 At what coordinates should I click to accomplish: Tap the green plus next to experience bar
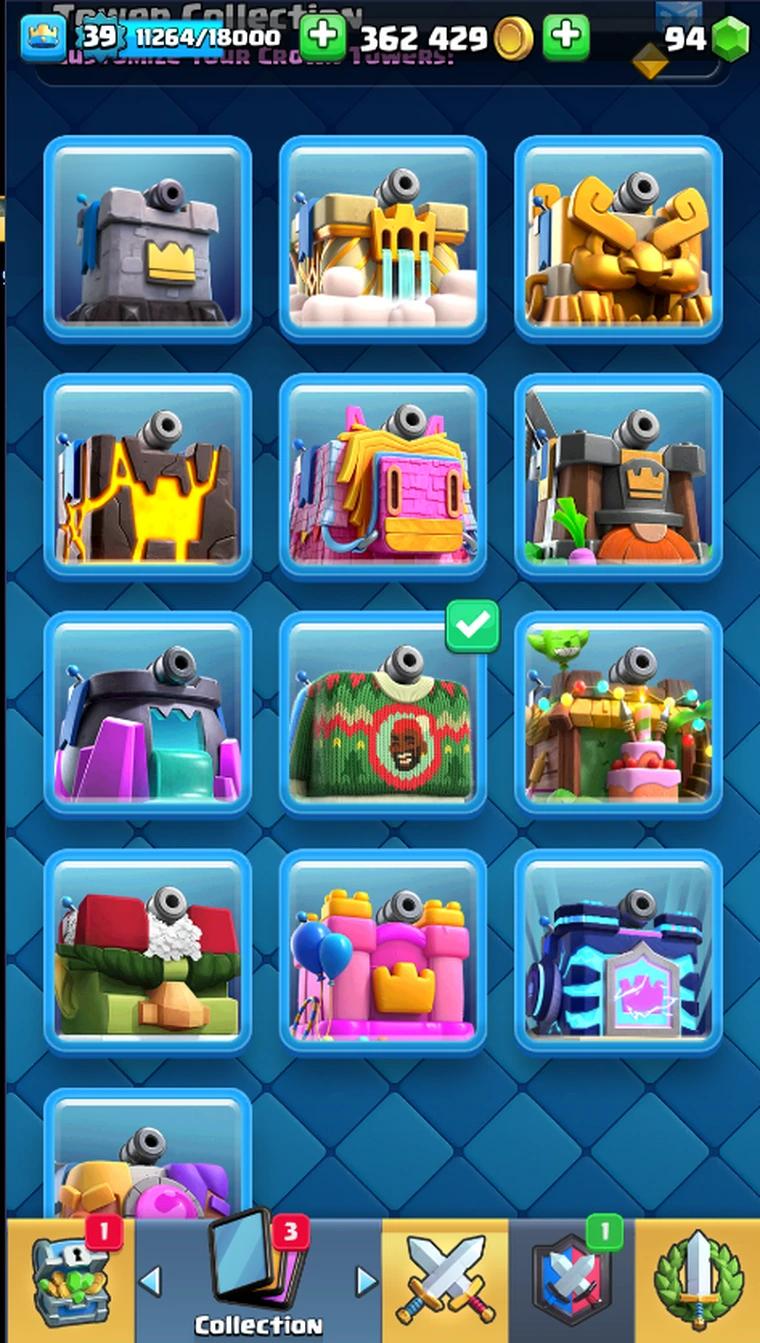[x=323, y=37]
